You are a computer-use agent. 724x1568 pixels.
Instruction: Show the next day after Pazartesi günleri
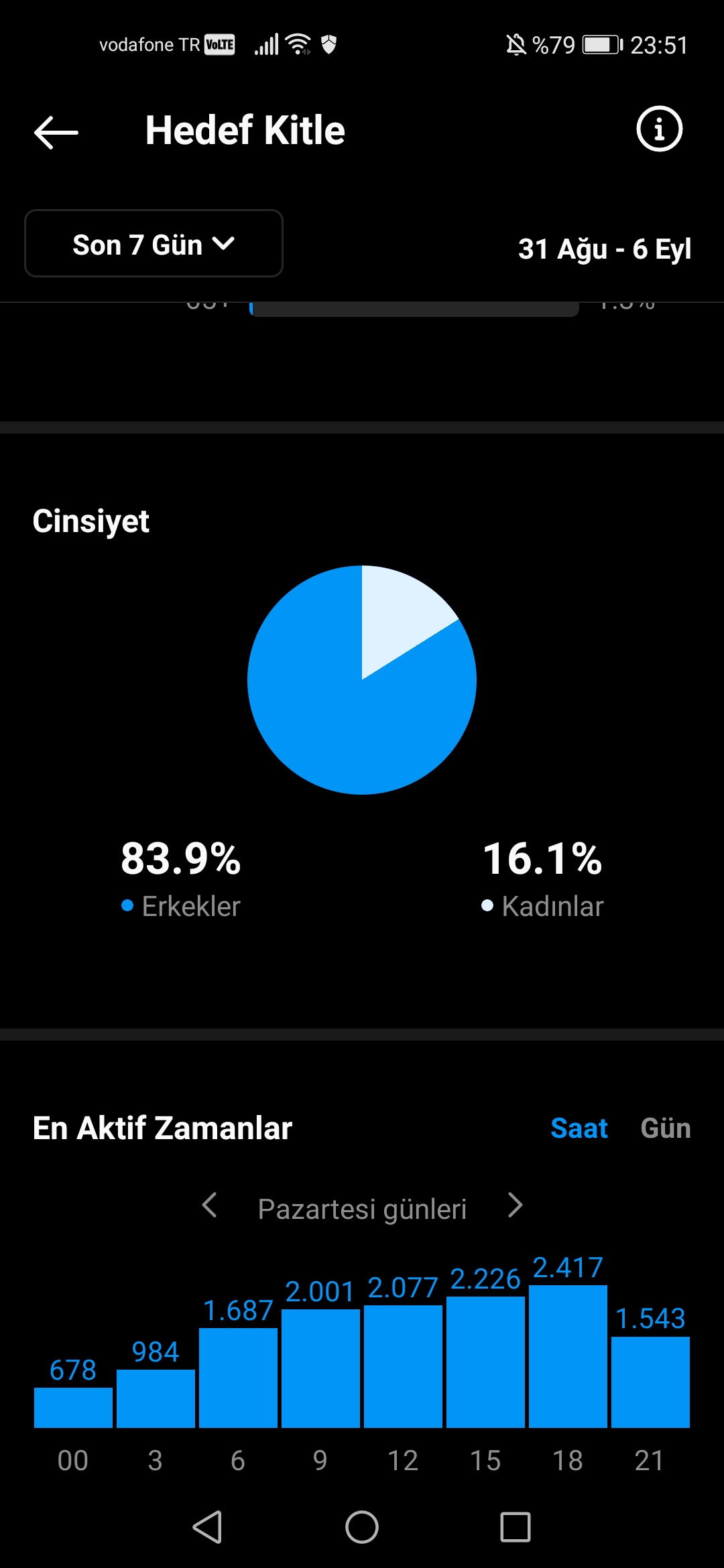[515, 1205]
